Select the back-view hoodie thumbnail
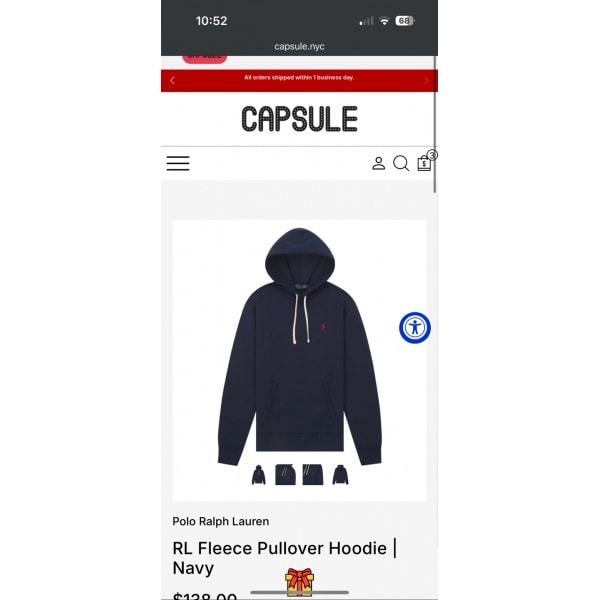600x600 pixels. click(x=340, y=475)
